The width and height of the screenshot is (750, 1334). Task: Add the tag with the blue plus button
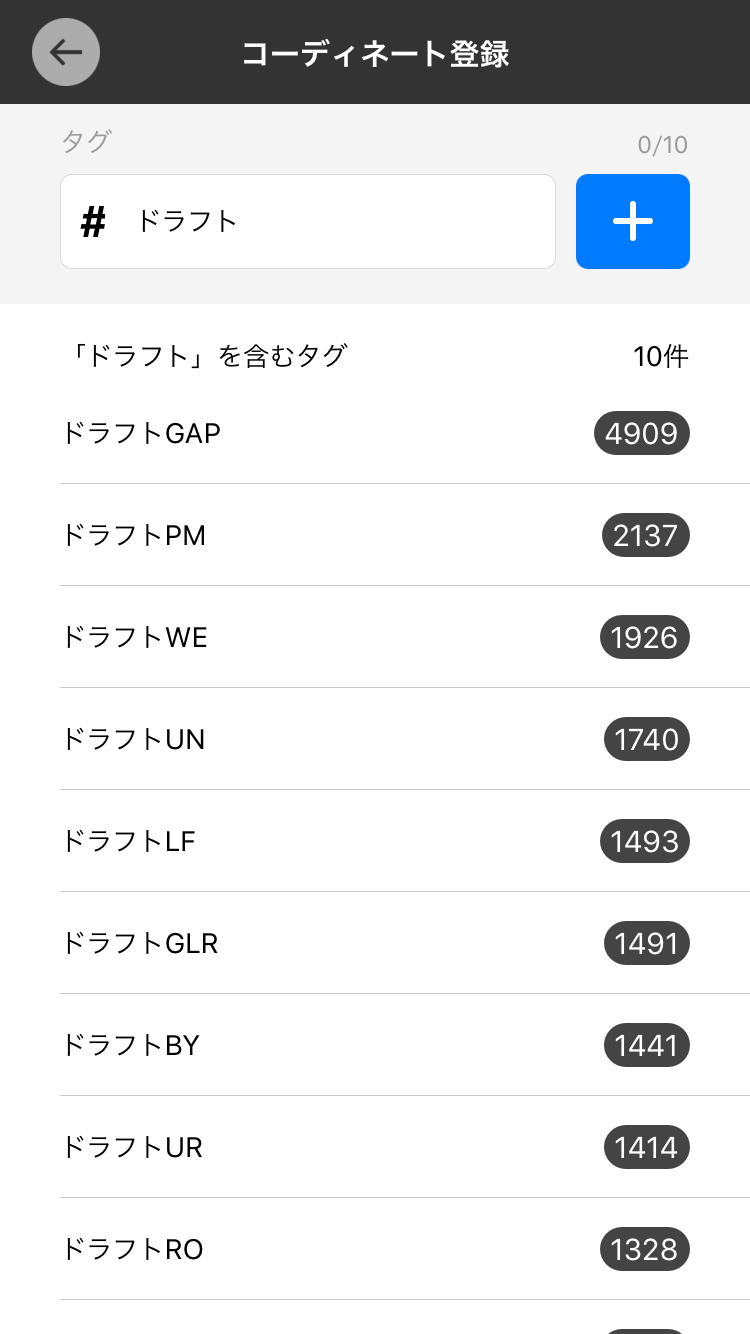[633, 222]
